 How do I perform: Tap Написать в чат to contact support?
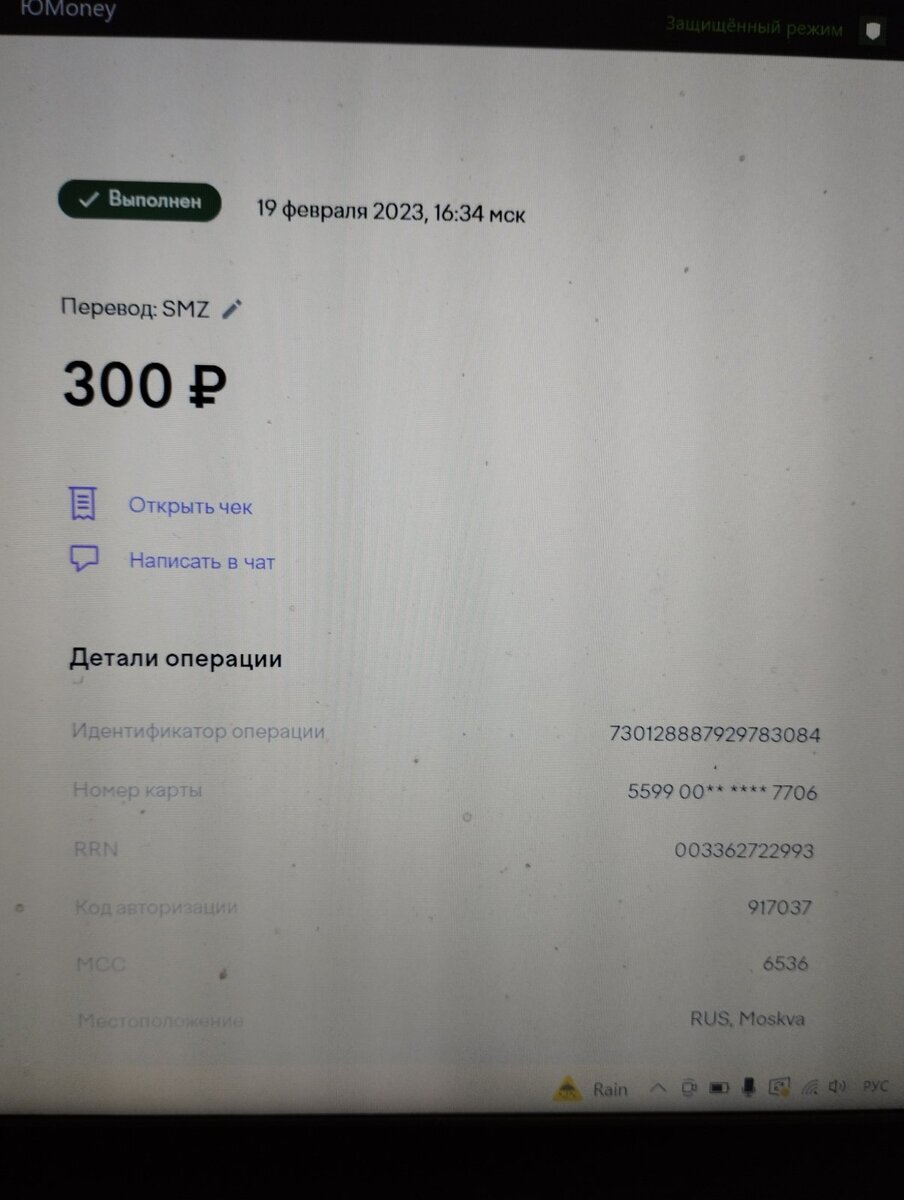click(201, 561)
